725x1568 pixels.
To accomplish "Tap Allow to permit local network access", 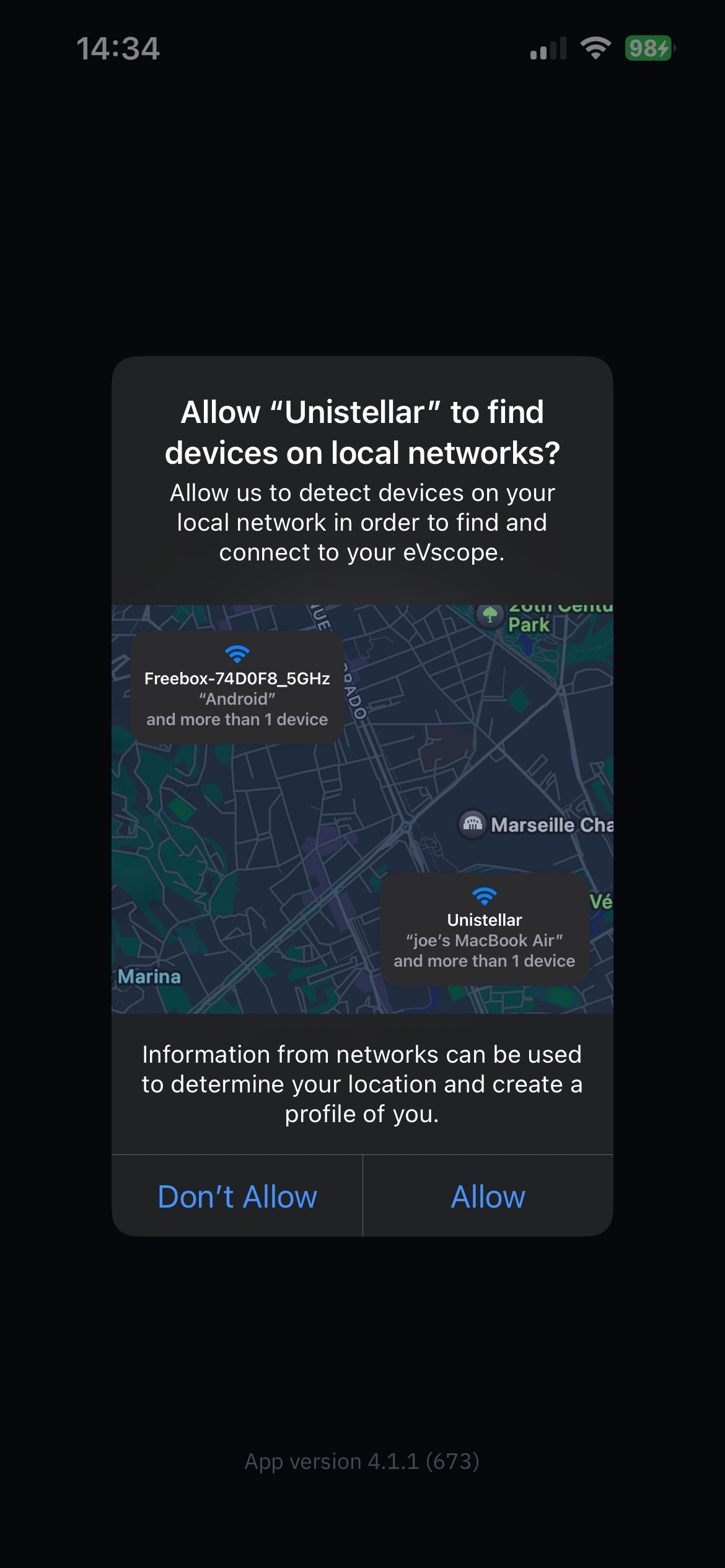I will coord(488,1196).
